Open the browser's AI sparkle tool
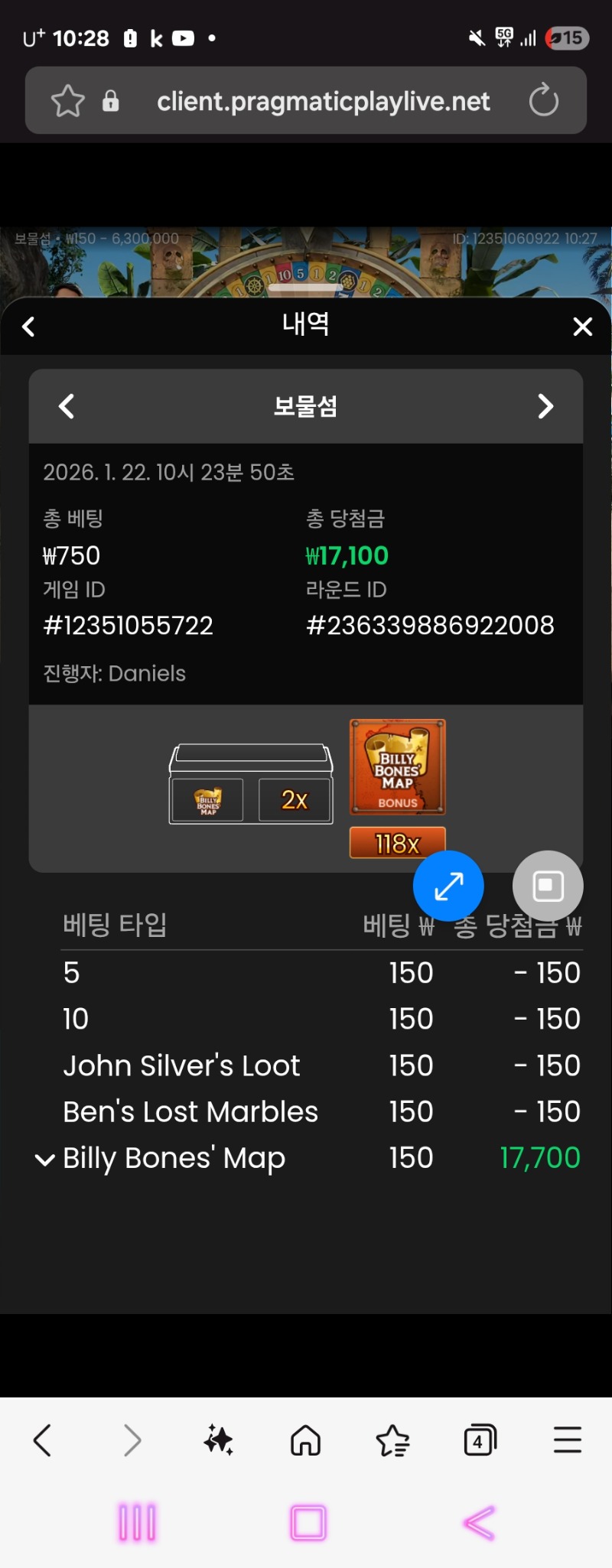Viewport: 612px width, 1568px height. pos(219,1440)
